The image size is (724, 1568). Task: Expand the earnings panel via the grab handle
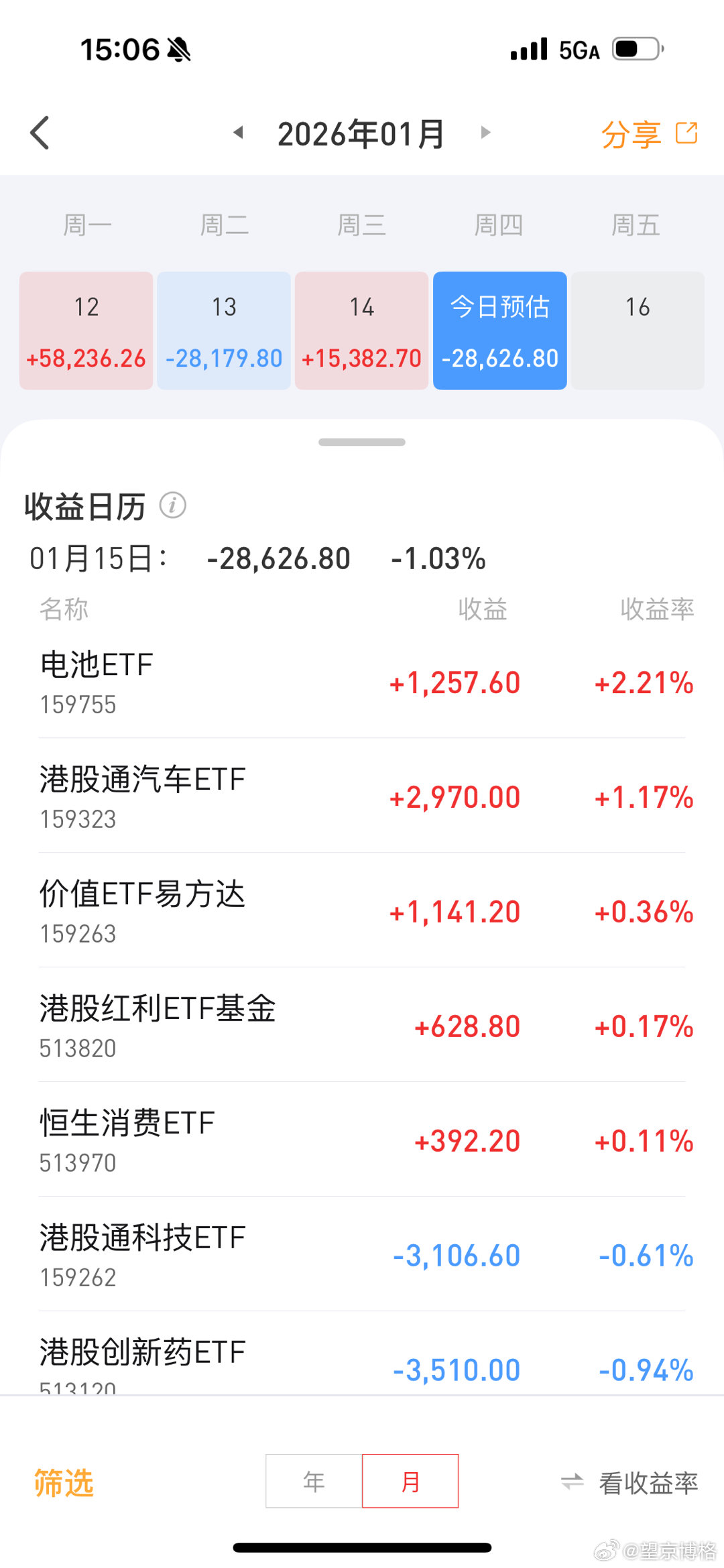tap(361, 441)
